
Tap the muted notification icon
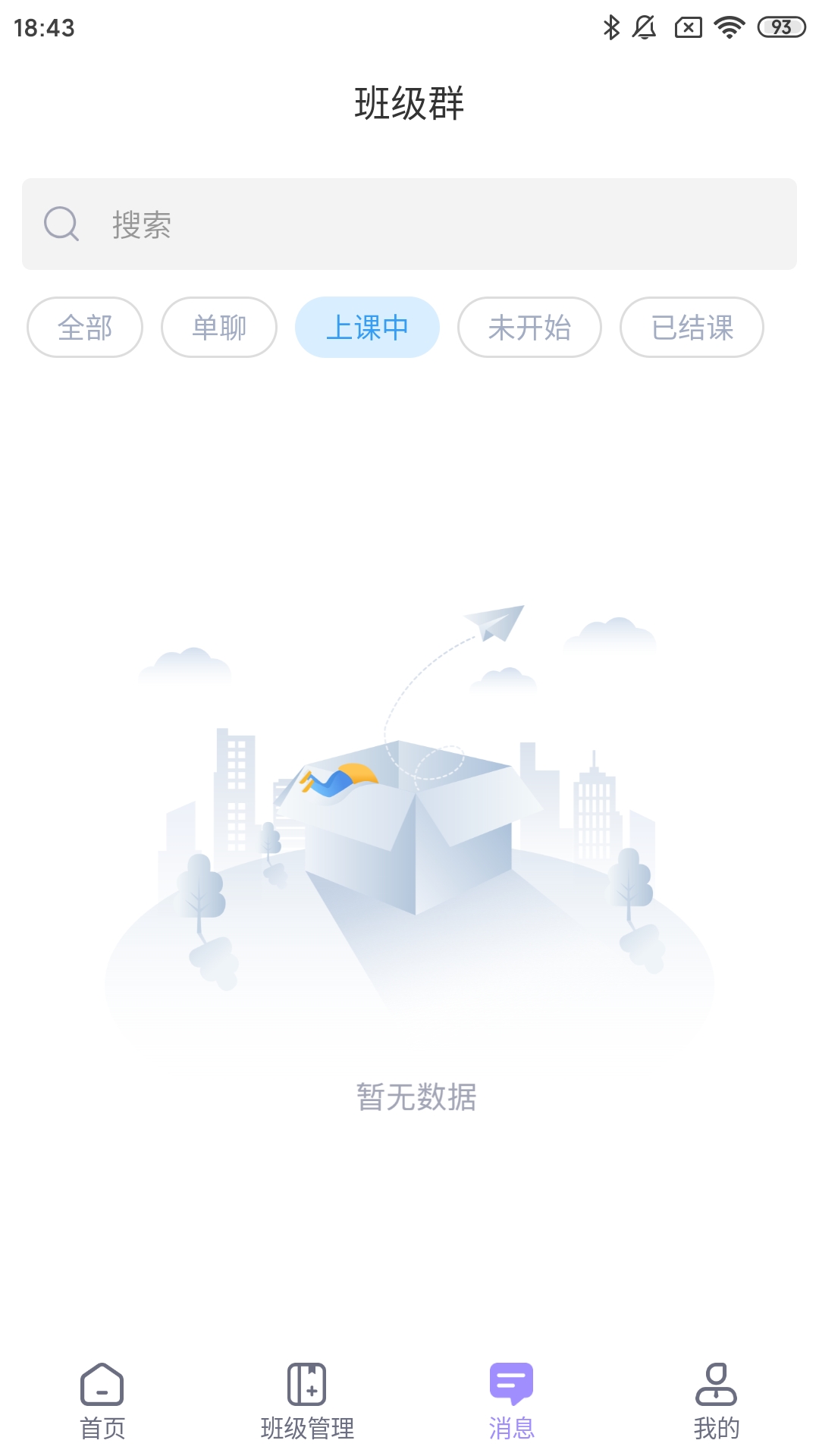pos(644,27)
